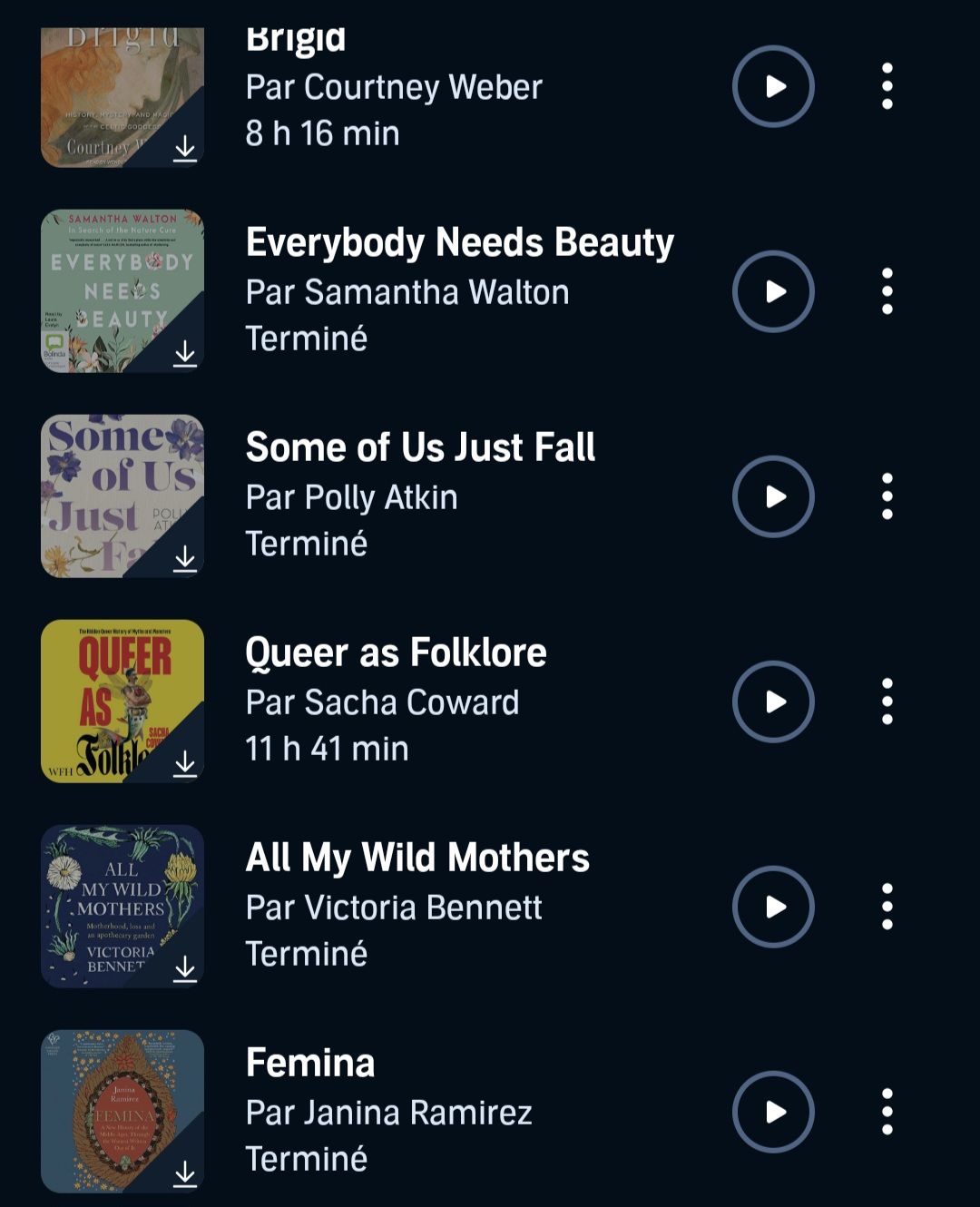Play Queer as Folklore audiobook
This screenshot has width=980, height=1207.
(773, 702)
